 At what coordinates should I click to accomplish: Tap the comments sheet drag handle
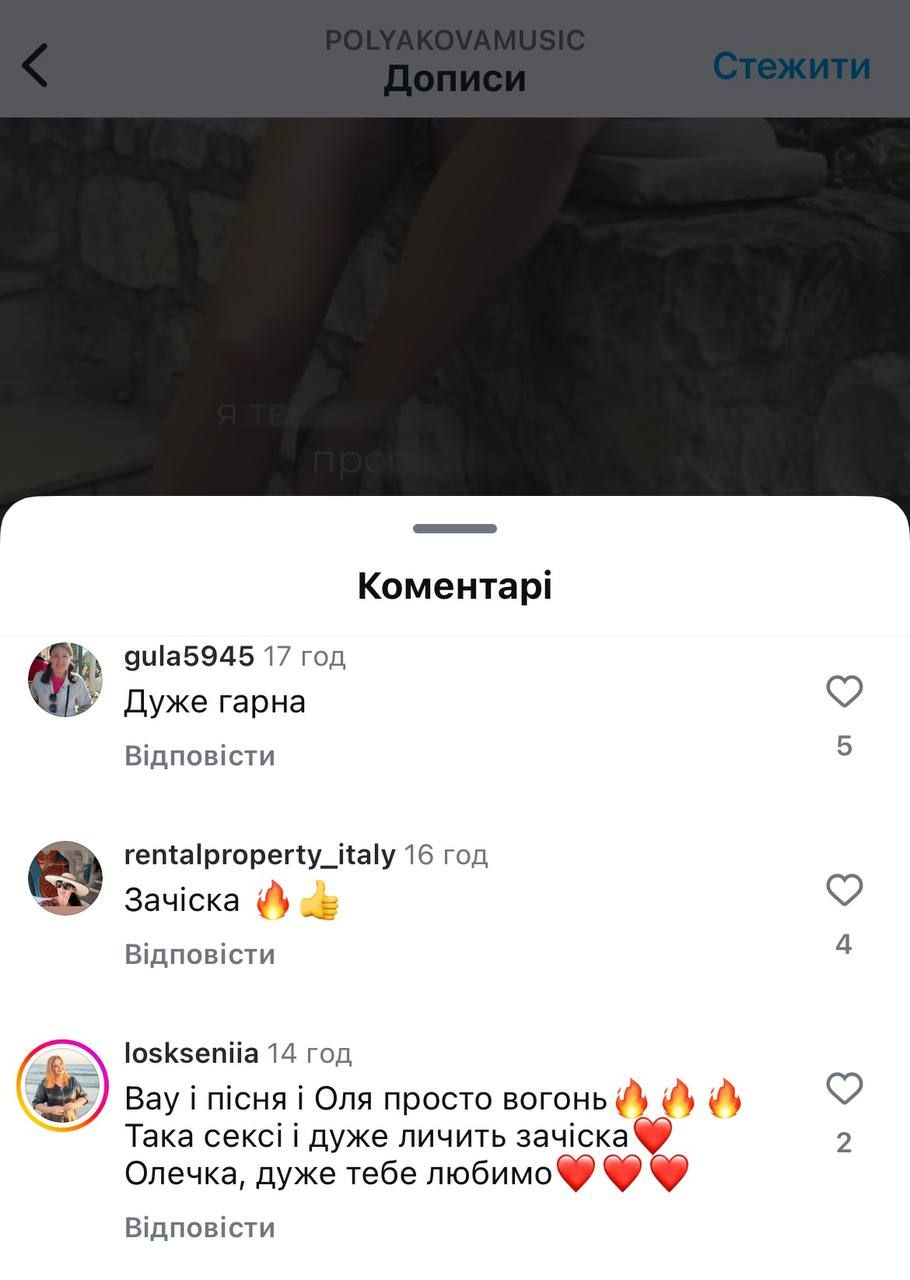pos(455,529)
